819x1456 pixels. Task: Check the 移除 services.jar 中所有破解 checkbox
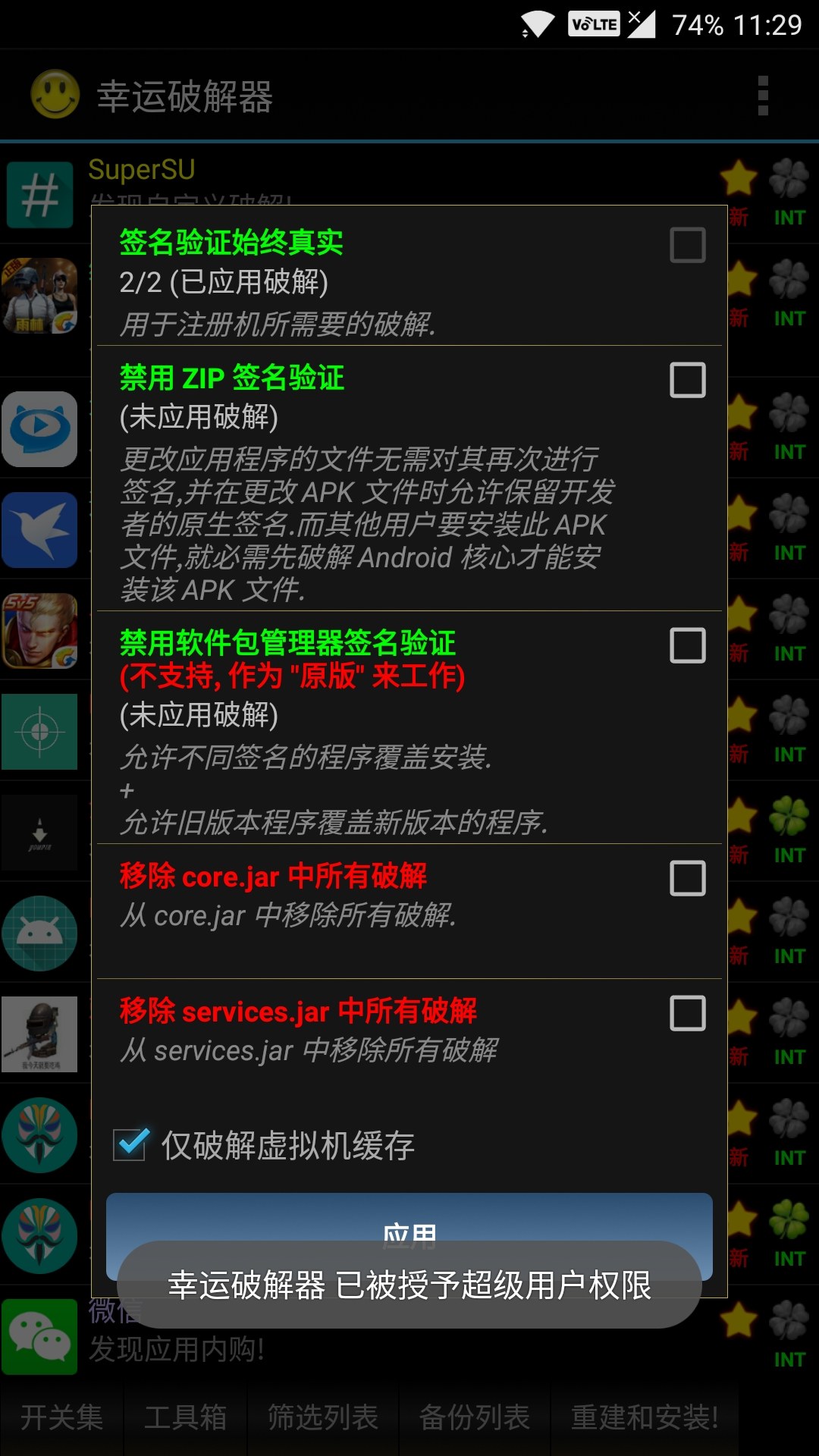[x=687, y=1013]
